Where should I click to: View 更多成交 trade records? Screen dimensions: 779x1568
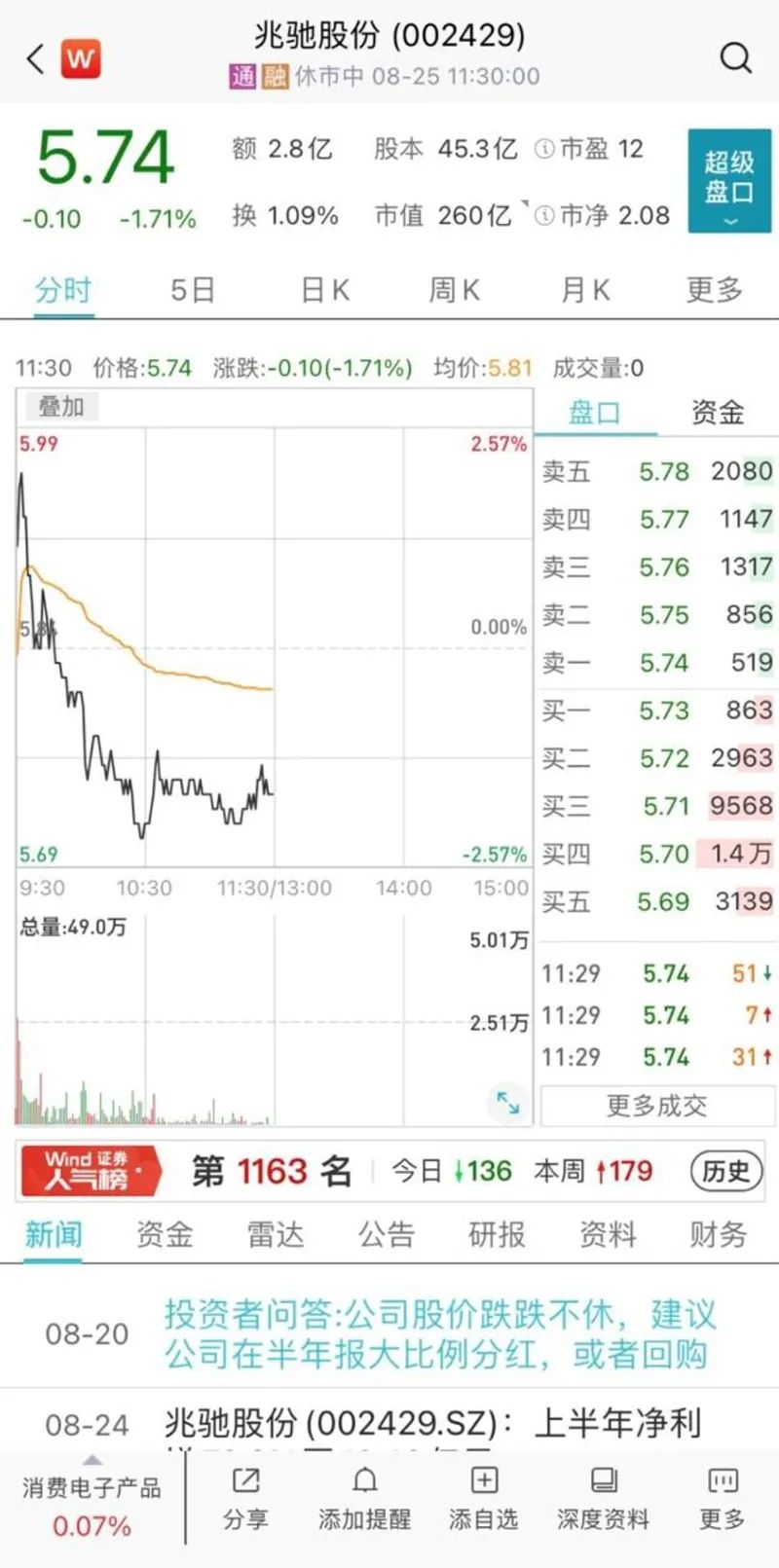pyautogui.click(x=657, y=1106)
